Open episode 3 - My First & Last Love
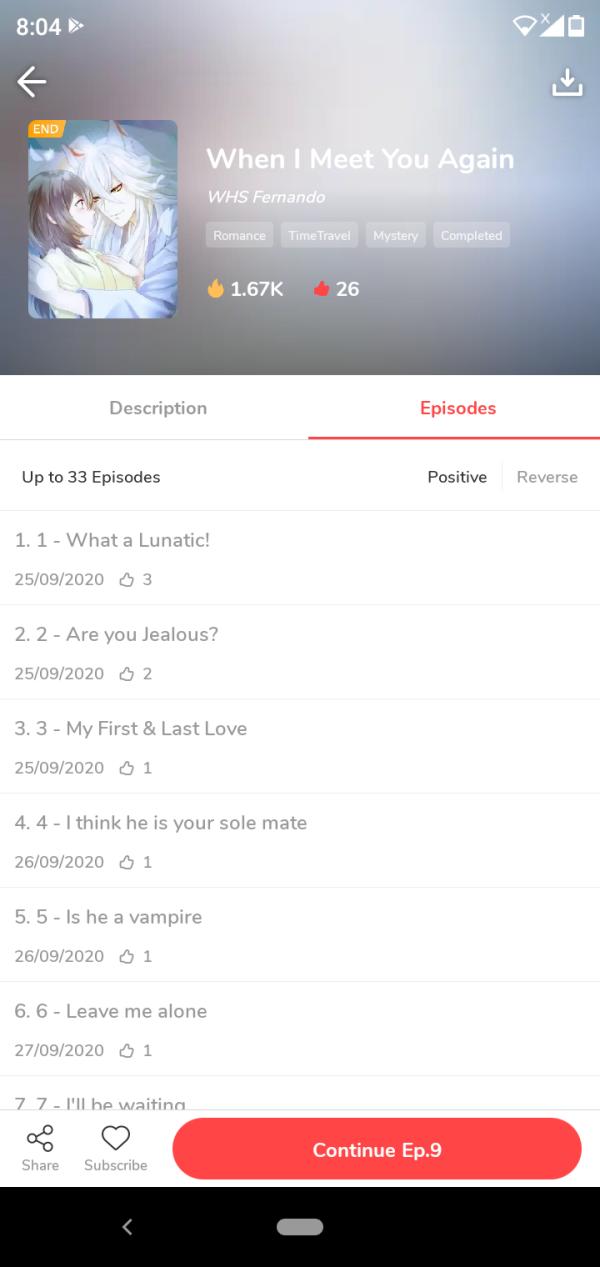Viewport: 600px width, 1267px height. 300,746
